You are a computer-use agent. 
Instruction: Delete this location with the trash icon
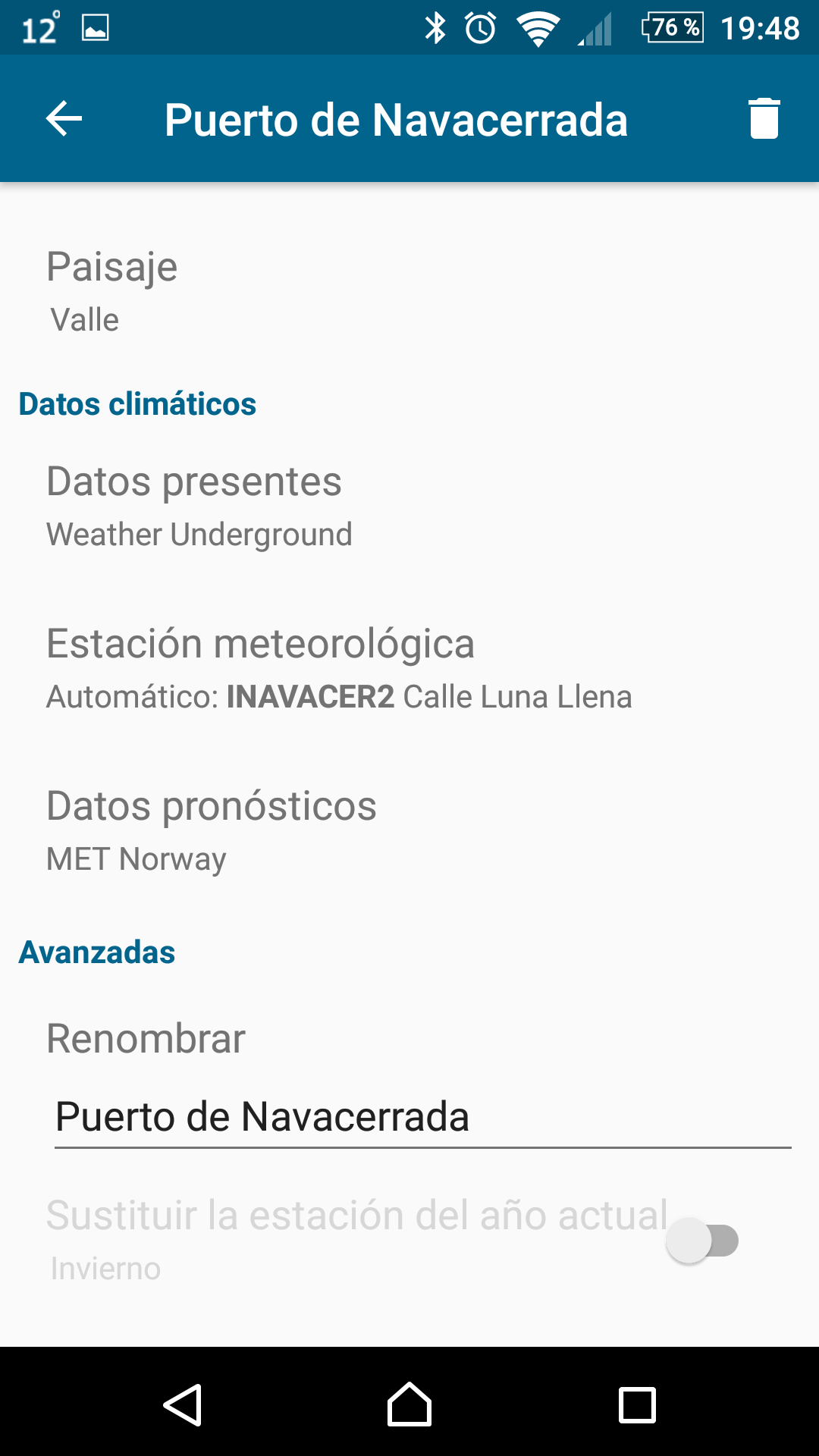(764, 119)
